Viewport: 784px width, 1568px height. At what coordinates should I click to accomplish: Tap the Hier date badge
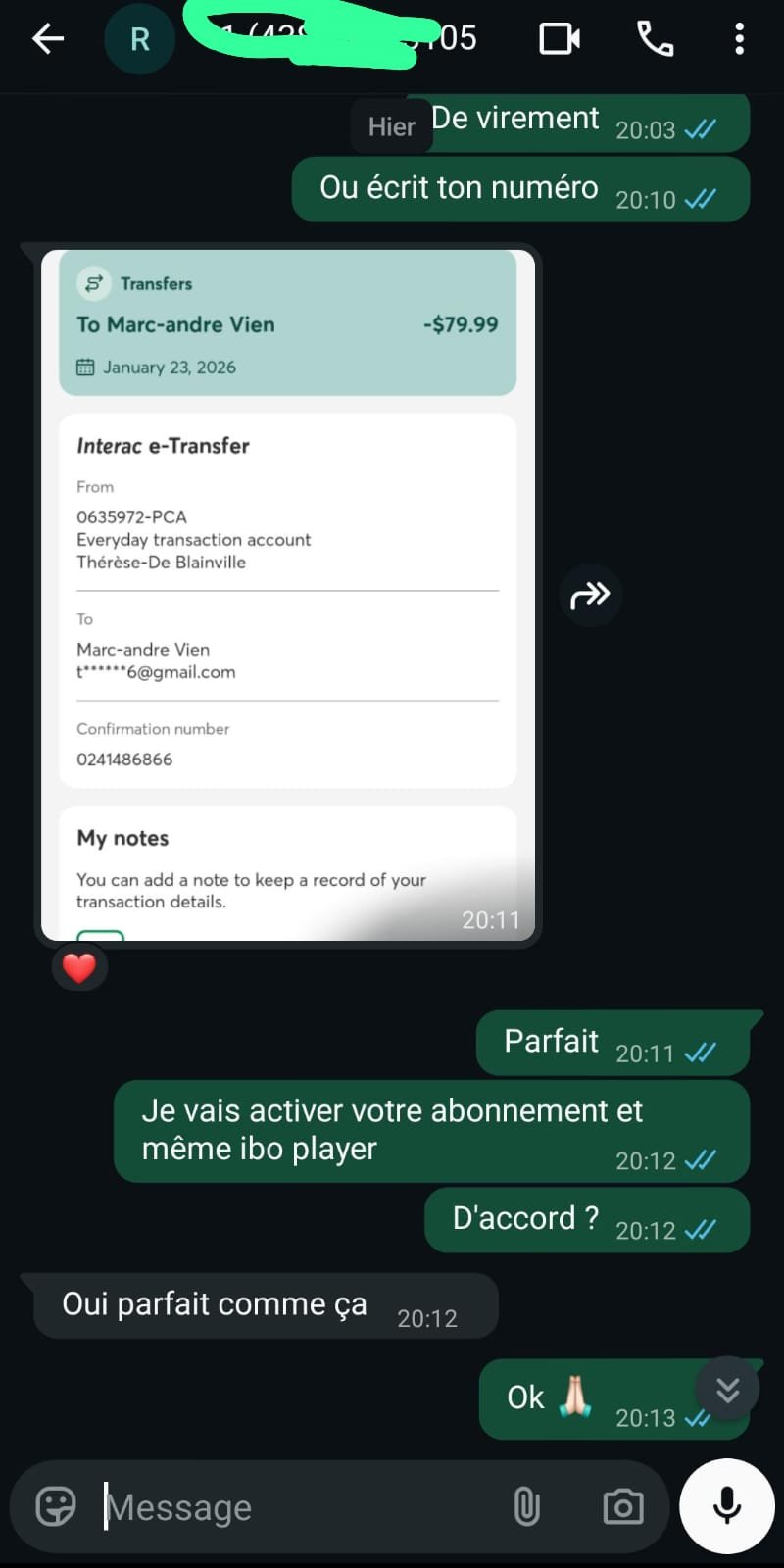click(391, 126)
